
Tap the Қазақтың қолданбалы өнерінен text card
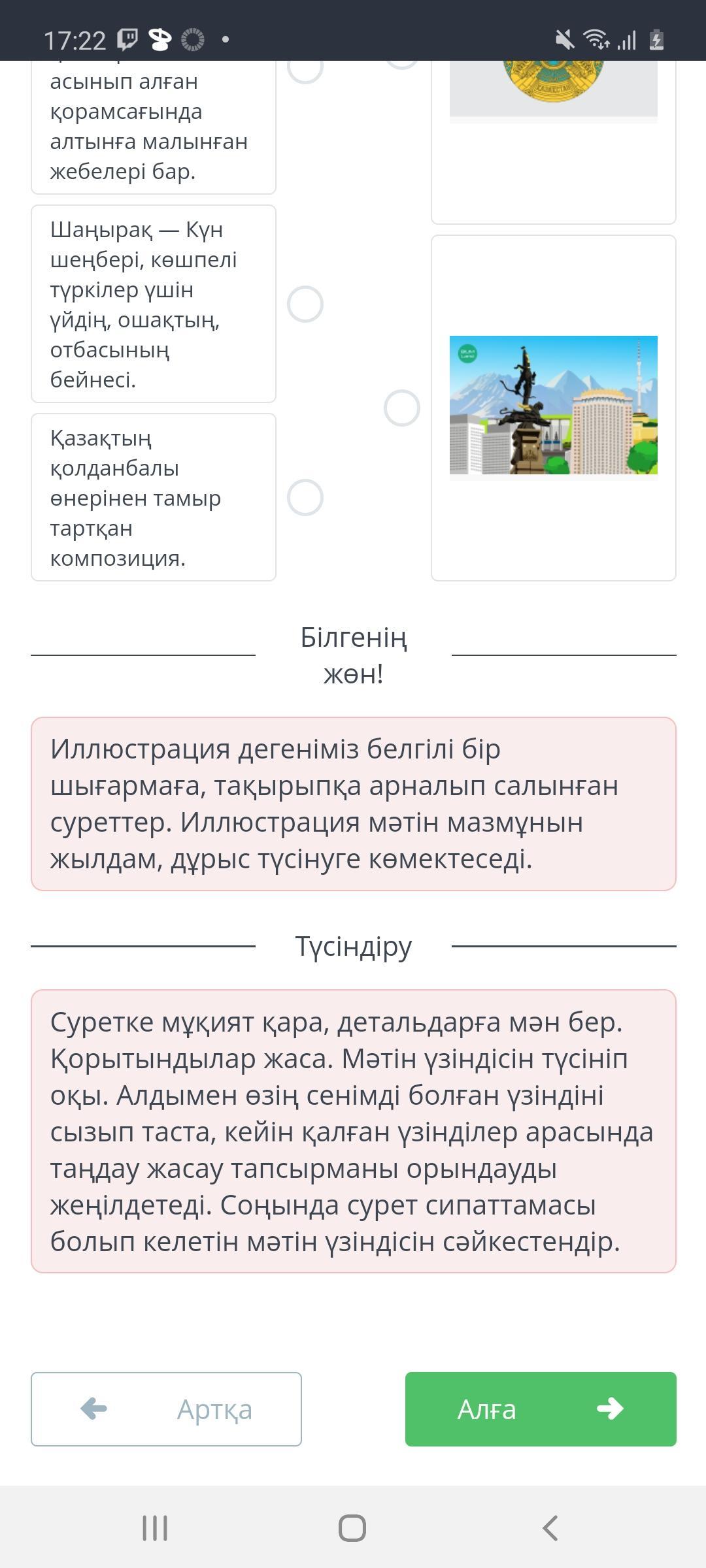[x=154, y=498]
